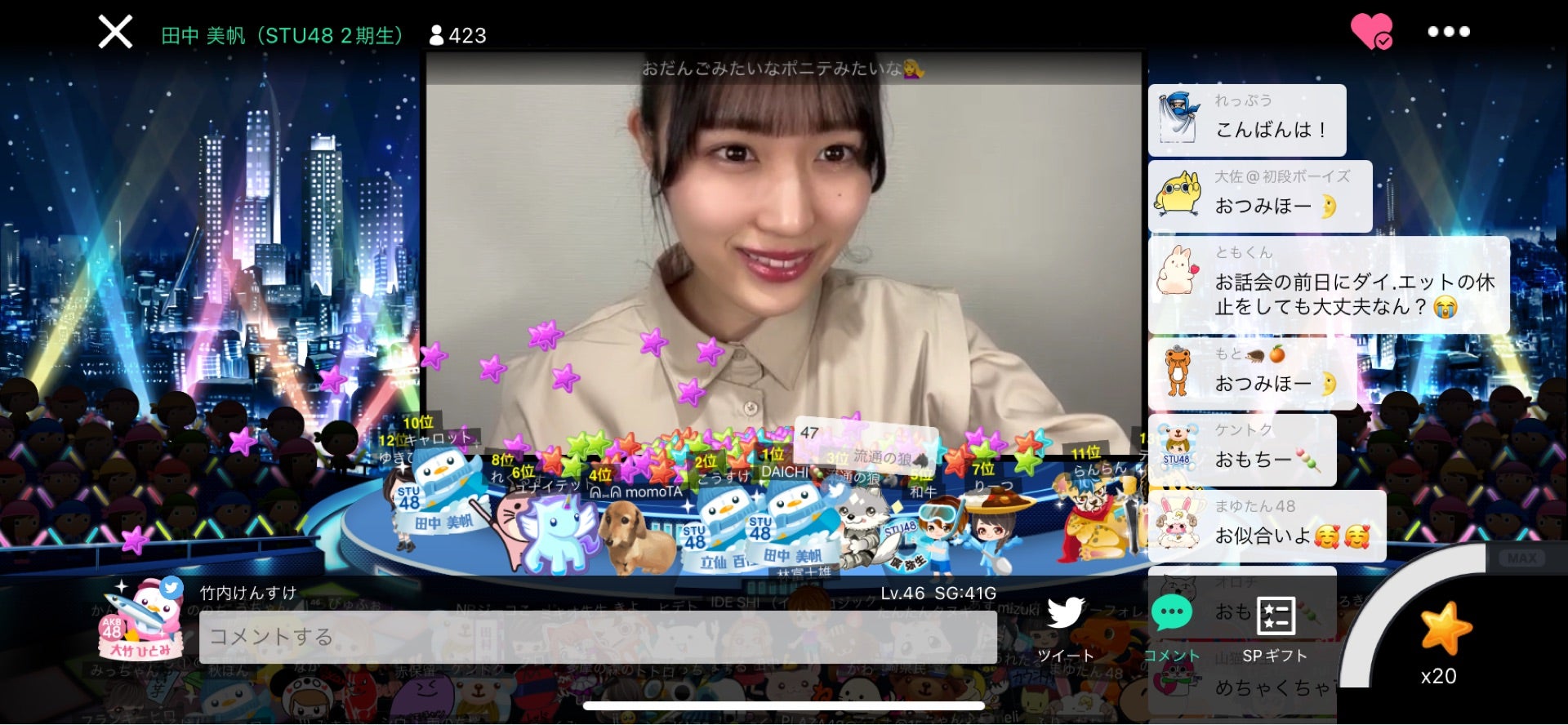This screenshot has width=1568, height=725.
Task: Open the SP gift list
Action: point(1275,629)
